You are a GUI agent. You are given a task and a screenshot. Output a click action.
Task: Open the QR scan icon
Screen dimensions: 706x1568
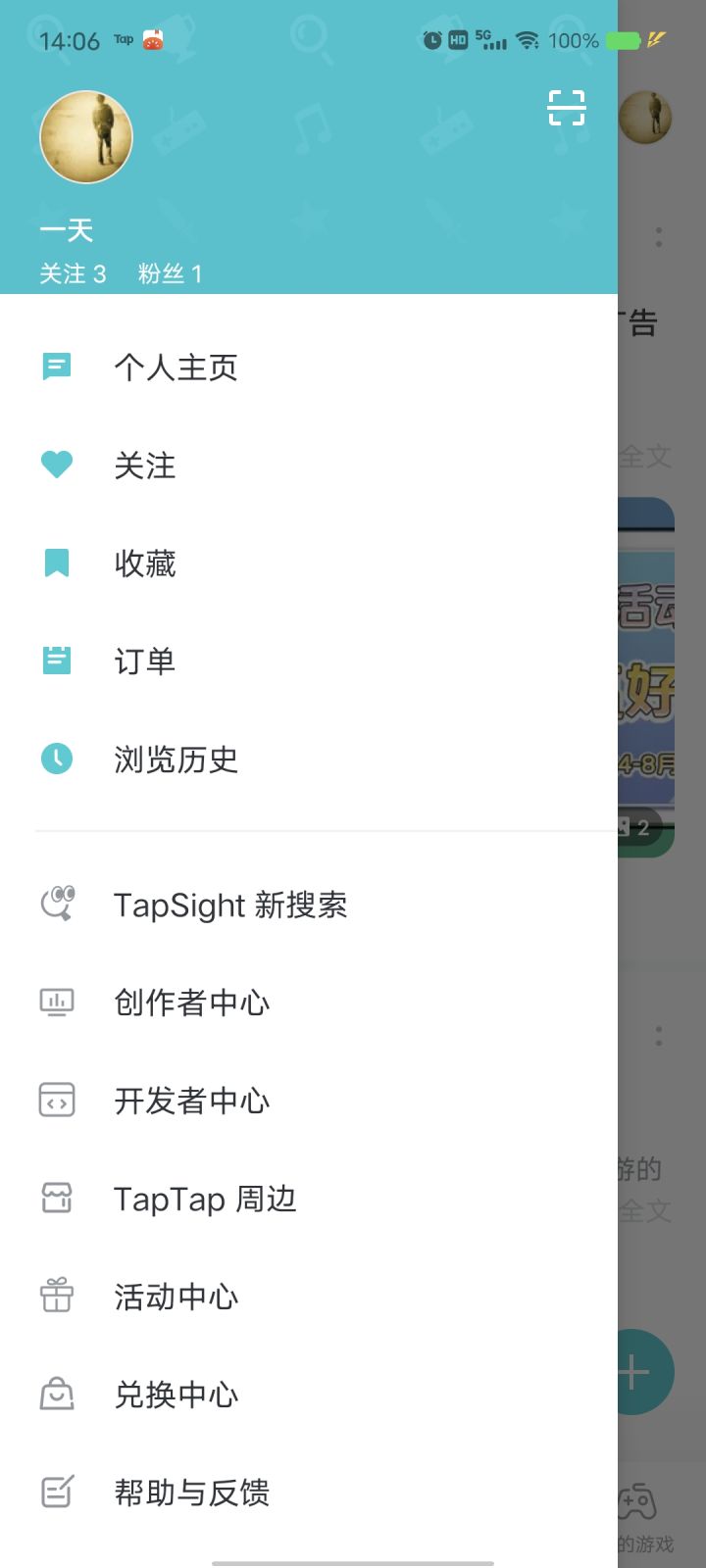(x=567, y=108)
